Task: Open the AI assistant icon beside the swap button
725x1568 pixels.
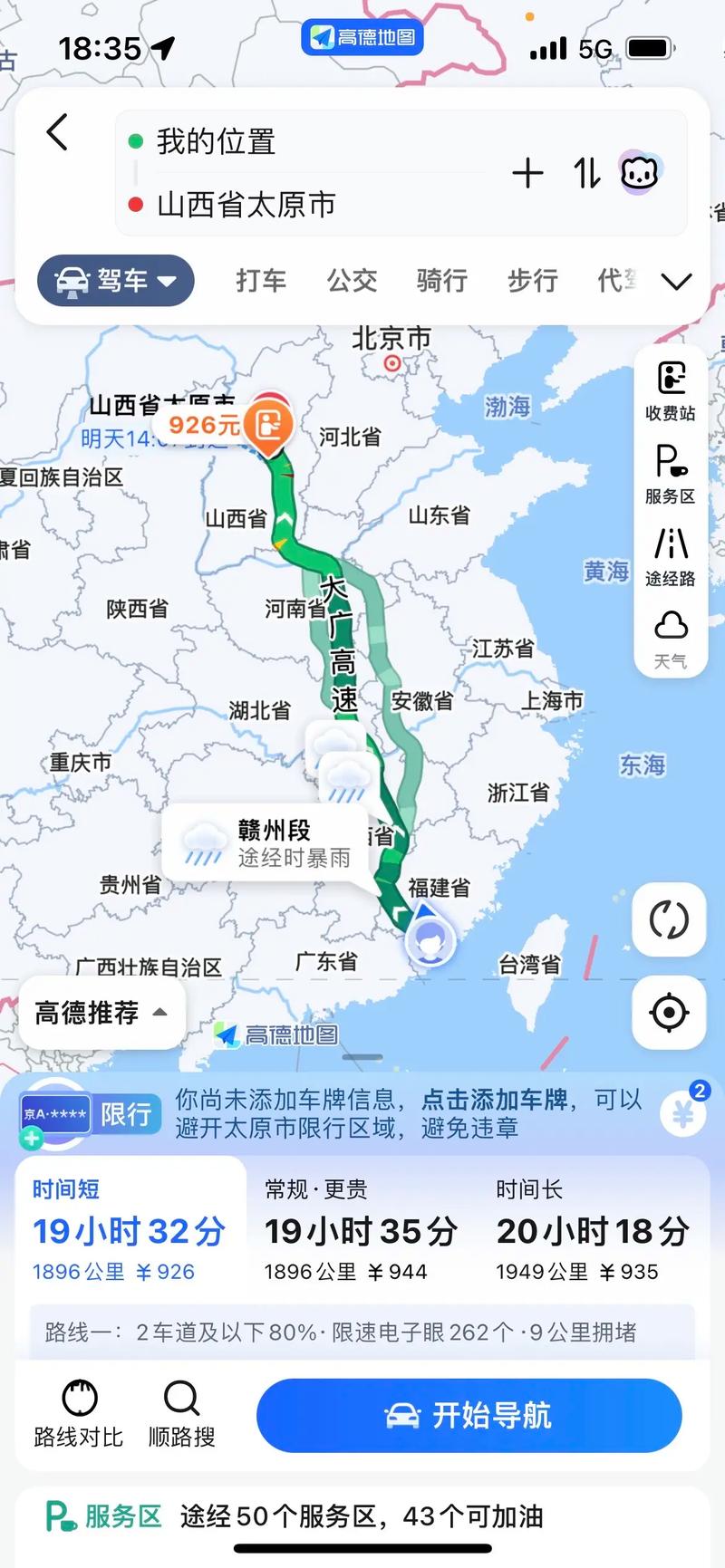Action: (x=640, y=172)
